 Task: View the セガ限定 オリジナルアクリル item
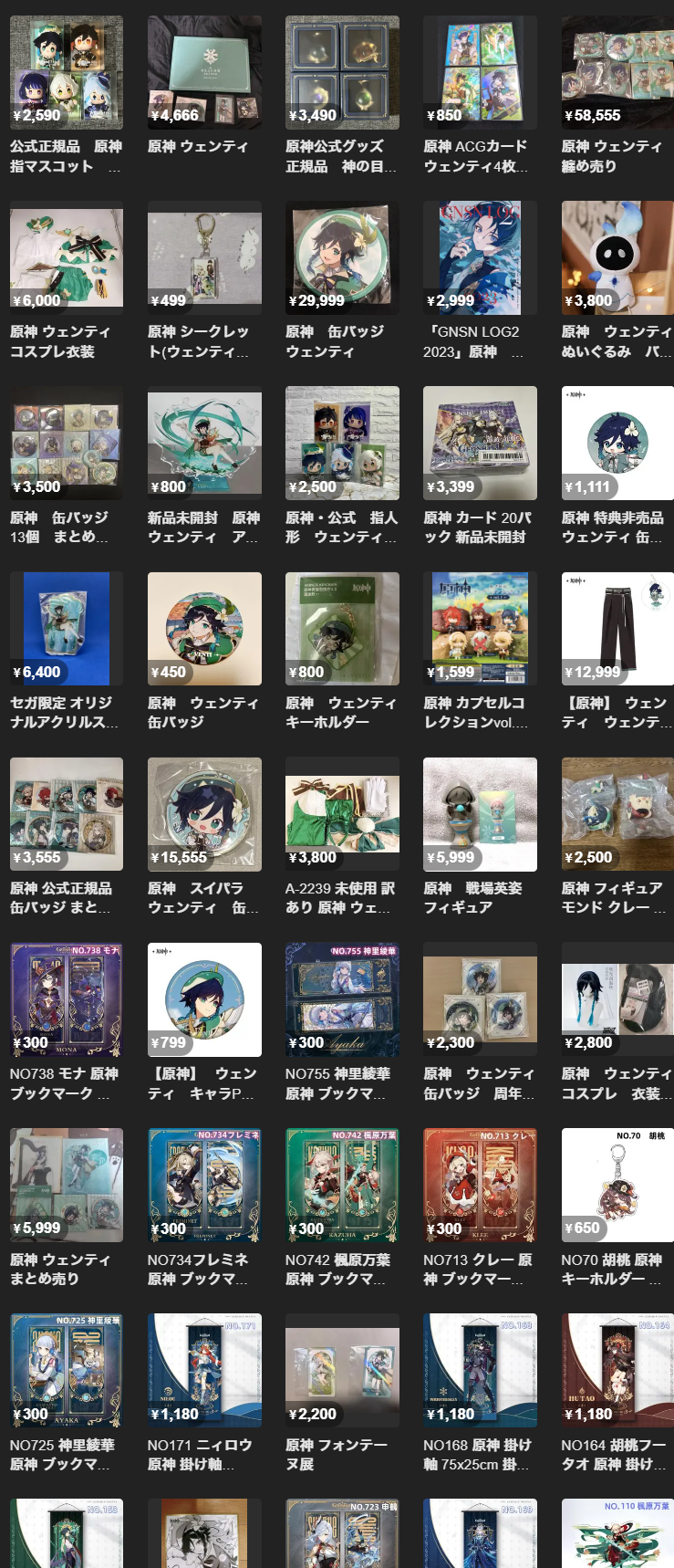click(x=66, y=628)
